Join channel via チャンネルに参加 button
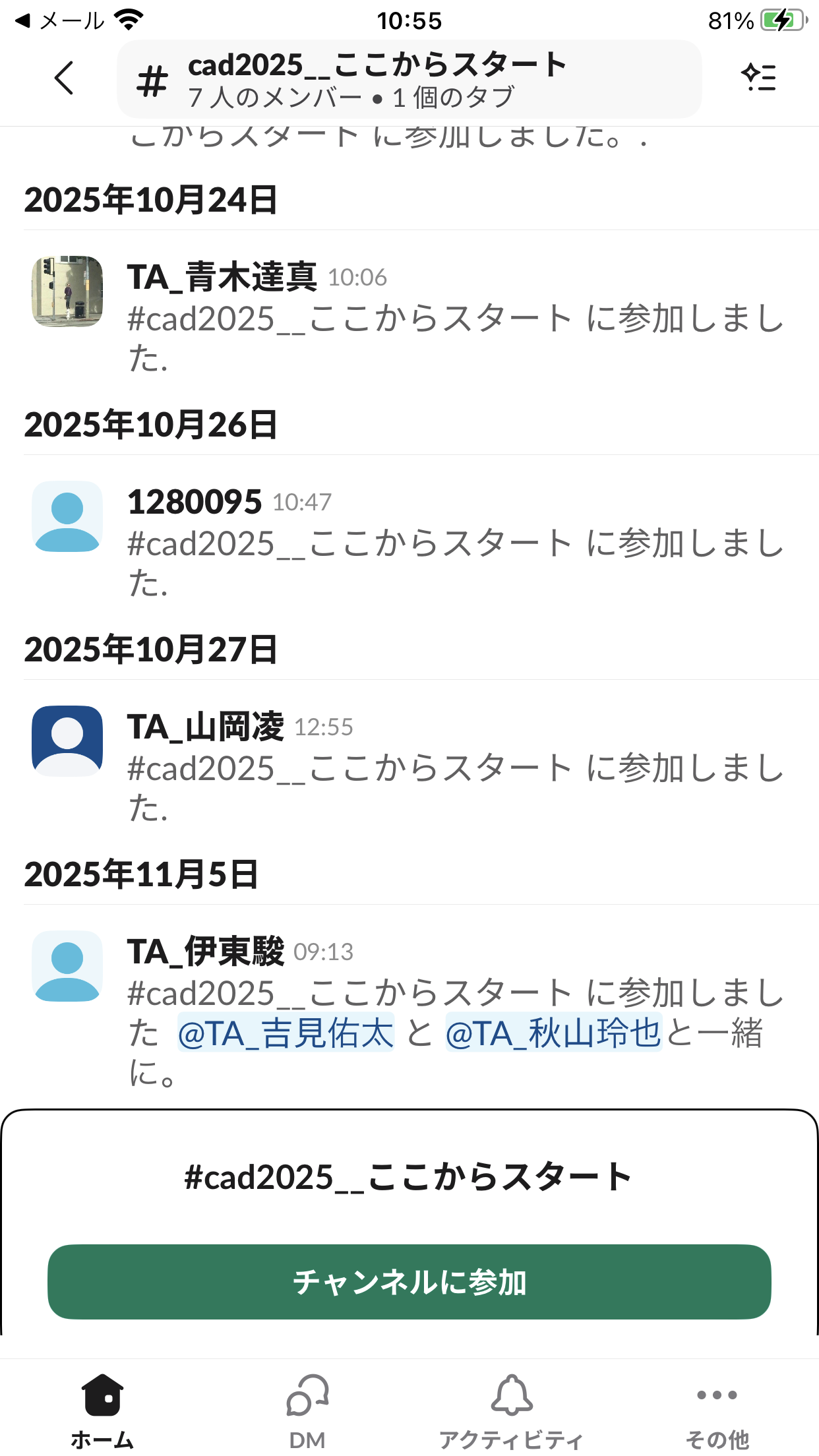819x1456 pixels. pyautogui.click(x=409, y=1281)
